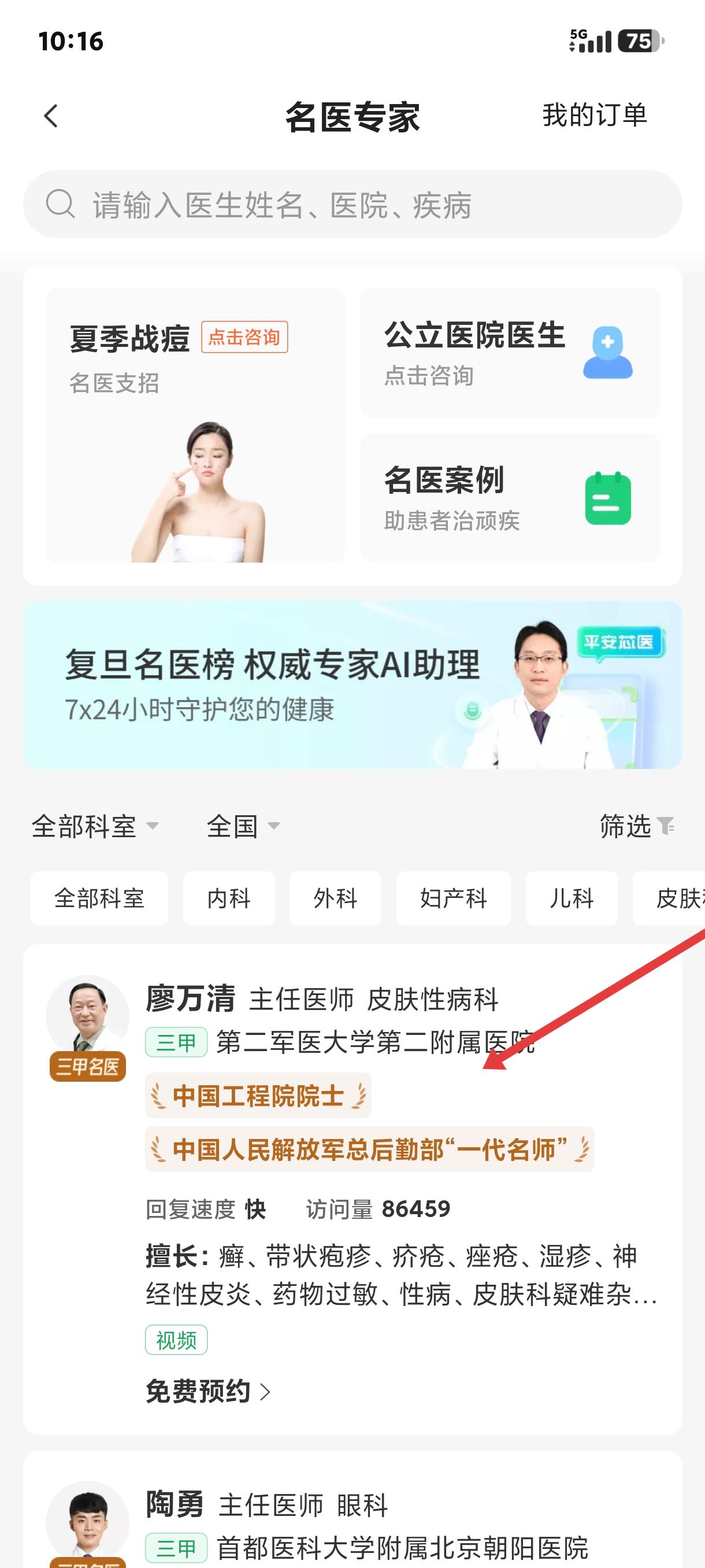Select the 内科 department chip
This screenshot has height=1568, width=705.
(x=229, y=898)
